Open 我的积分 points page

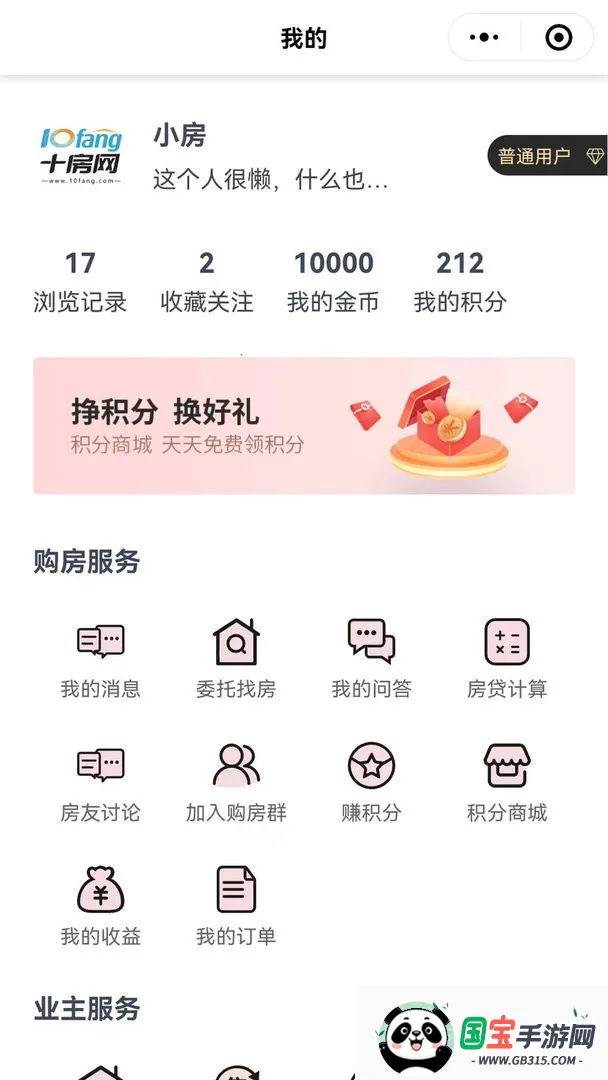point(460,282)
